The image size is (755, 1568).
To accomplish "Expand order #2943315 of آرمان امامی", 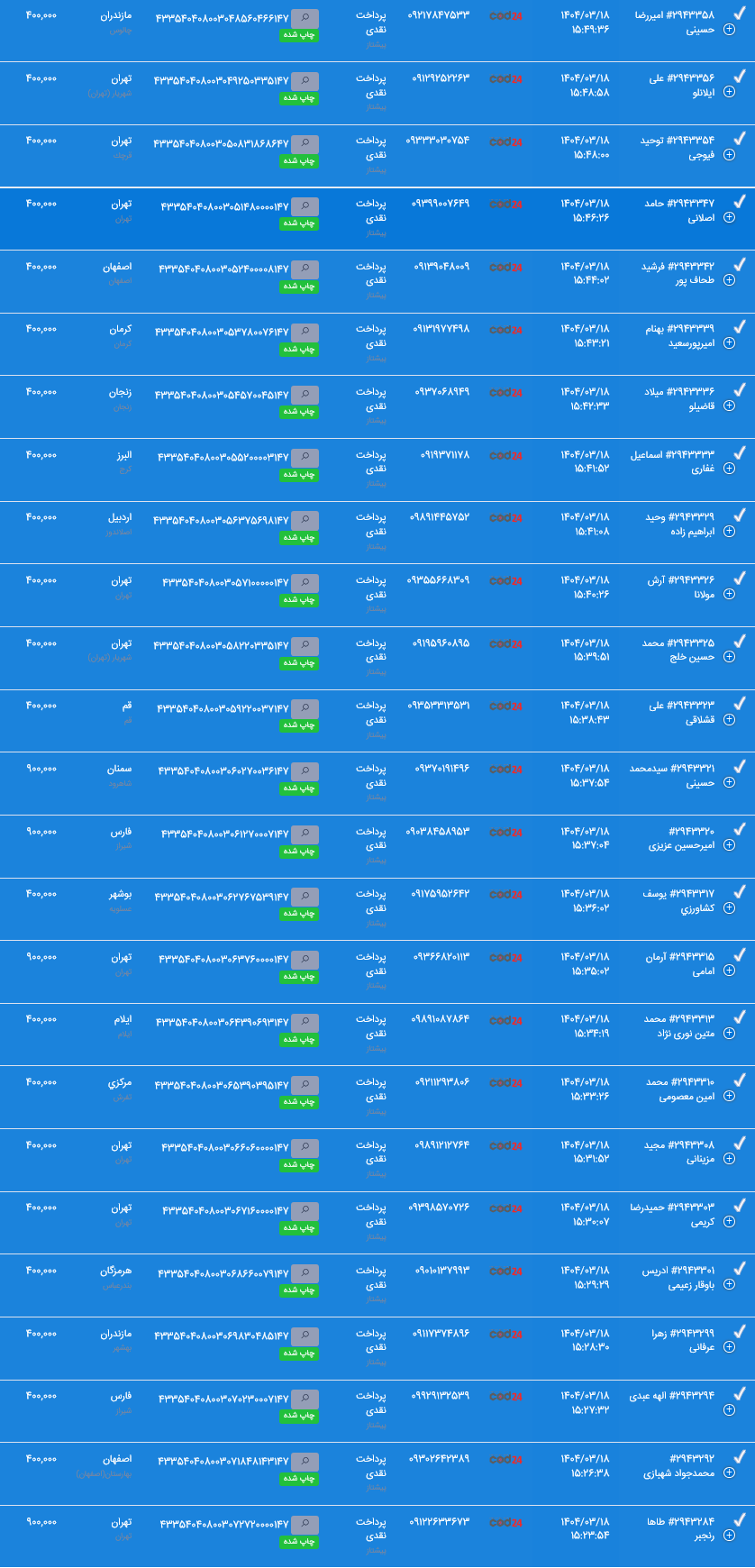I will point(729,971).
